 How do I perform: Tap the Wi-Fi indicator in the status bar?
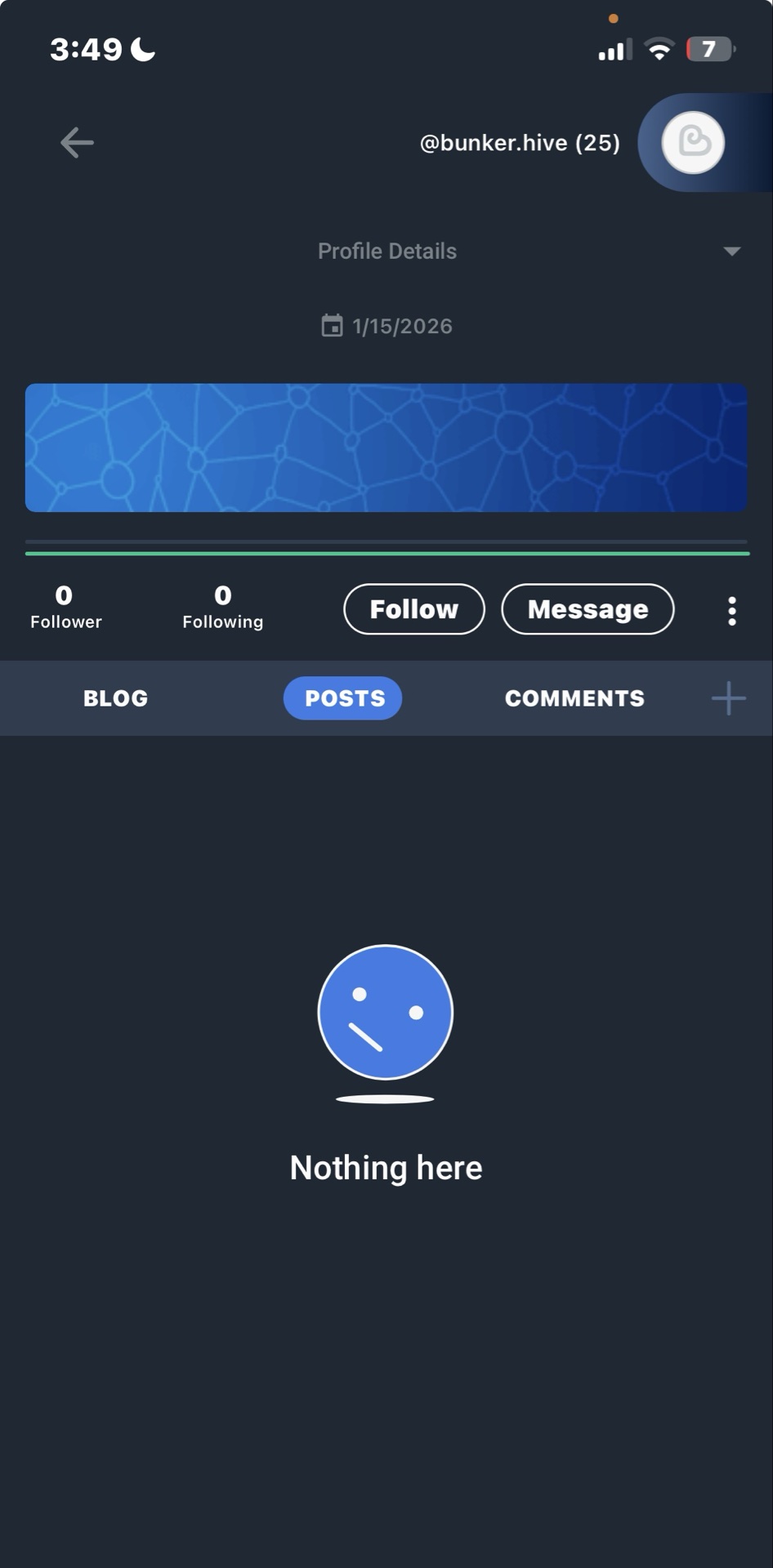pos(659,49)
